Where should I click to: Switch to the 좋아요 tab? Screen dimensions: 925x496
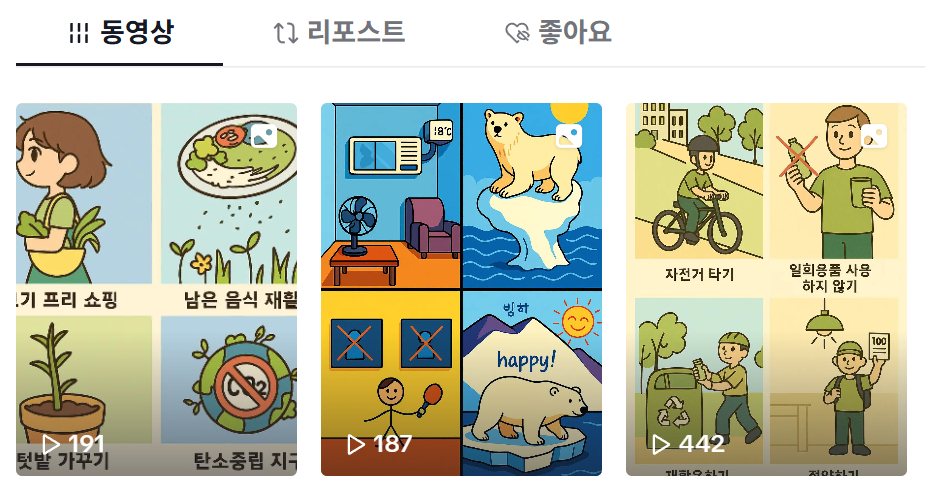[x=559, y=33]
